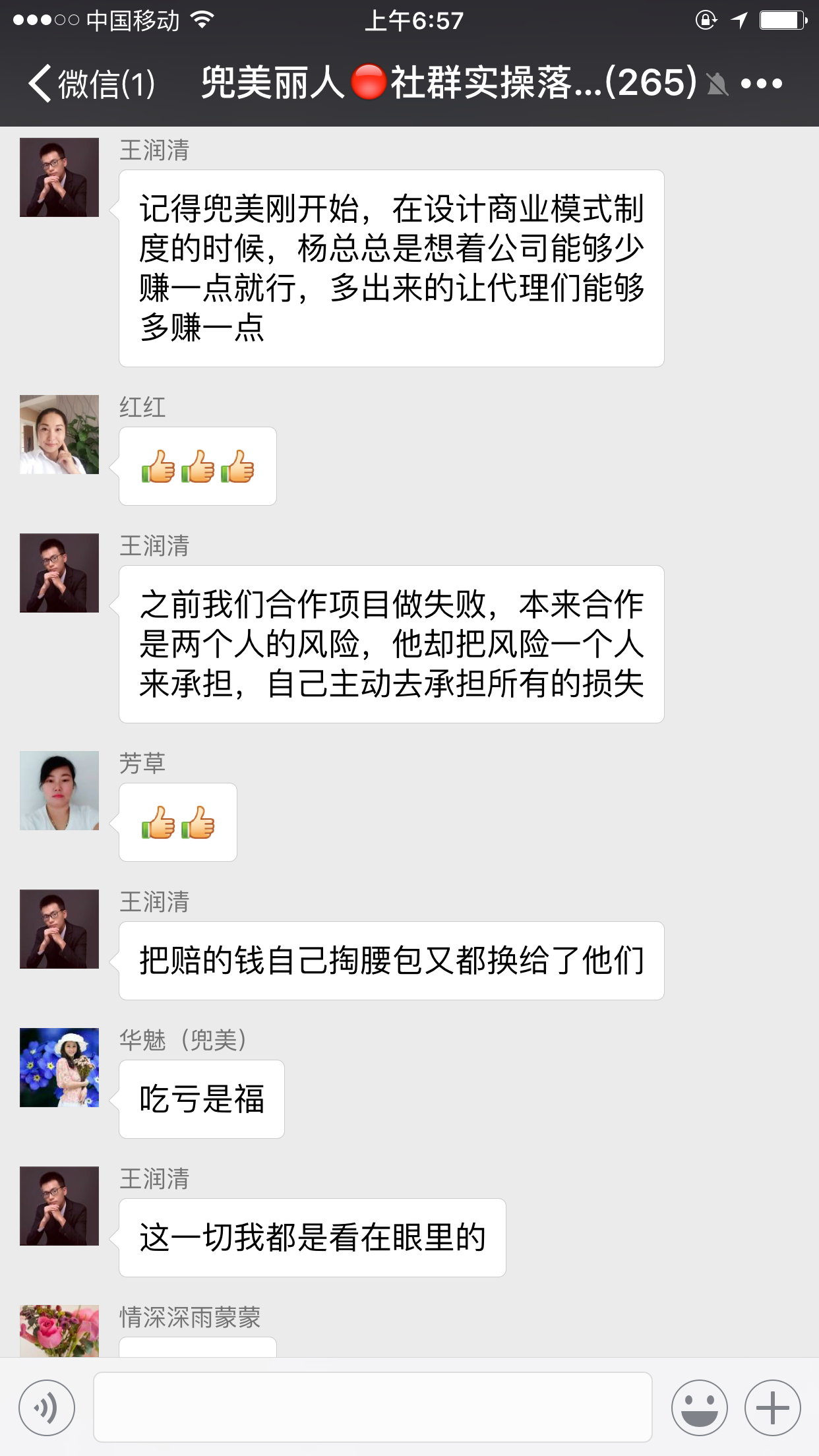Focus the message text field
This screenshot has height=1456, width=819.
point(373,1407)
